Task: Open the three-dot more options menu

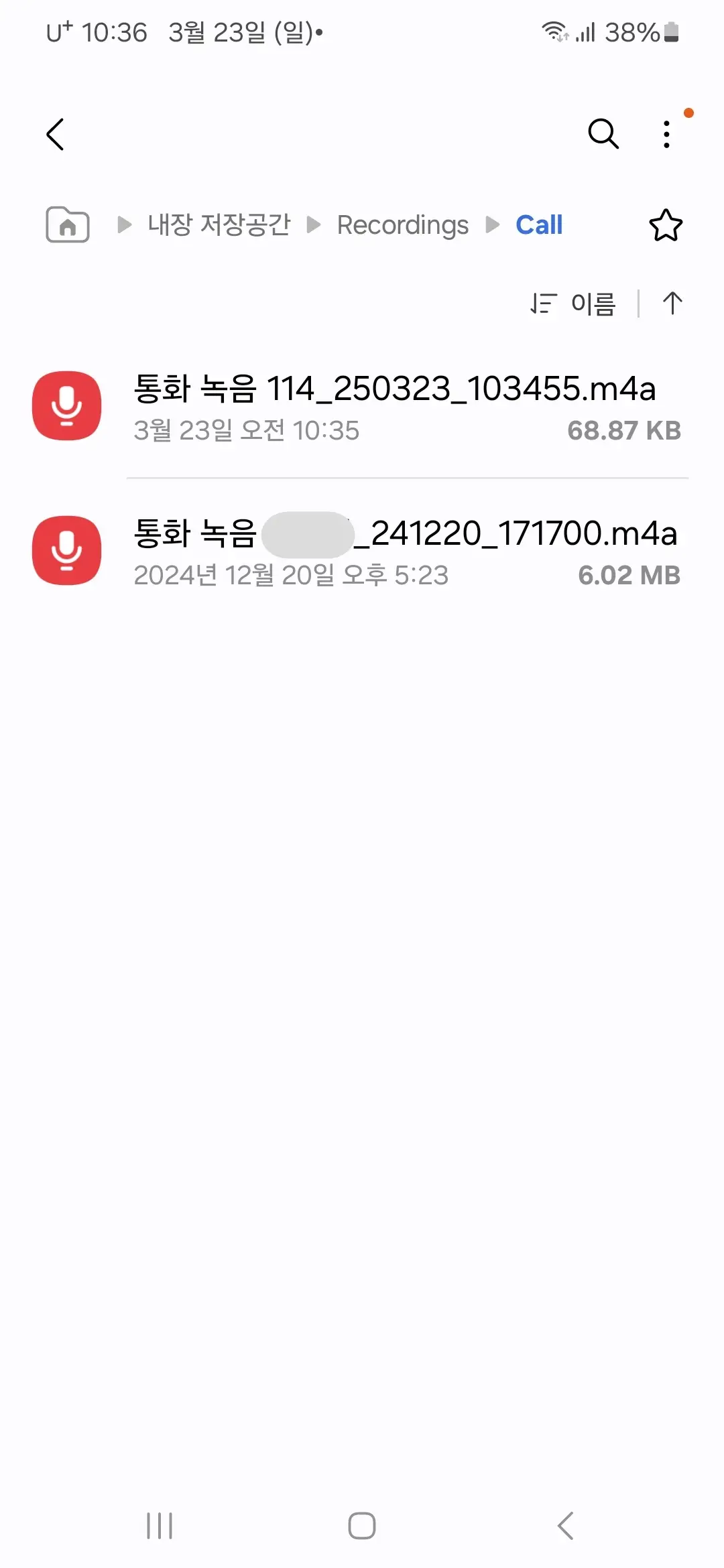Action: [666, 134]
